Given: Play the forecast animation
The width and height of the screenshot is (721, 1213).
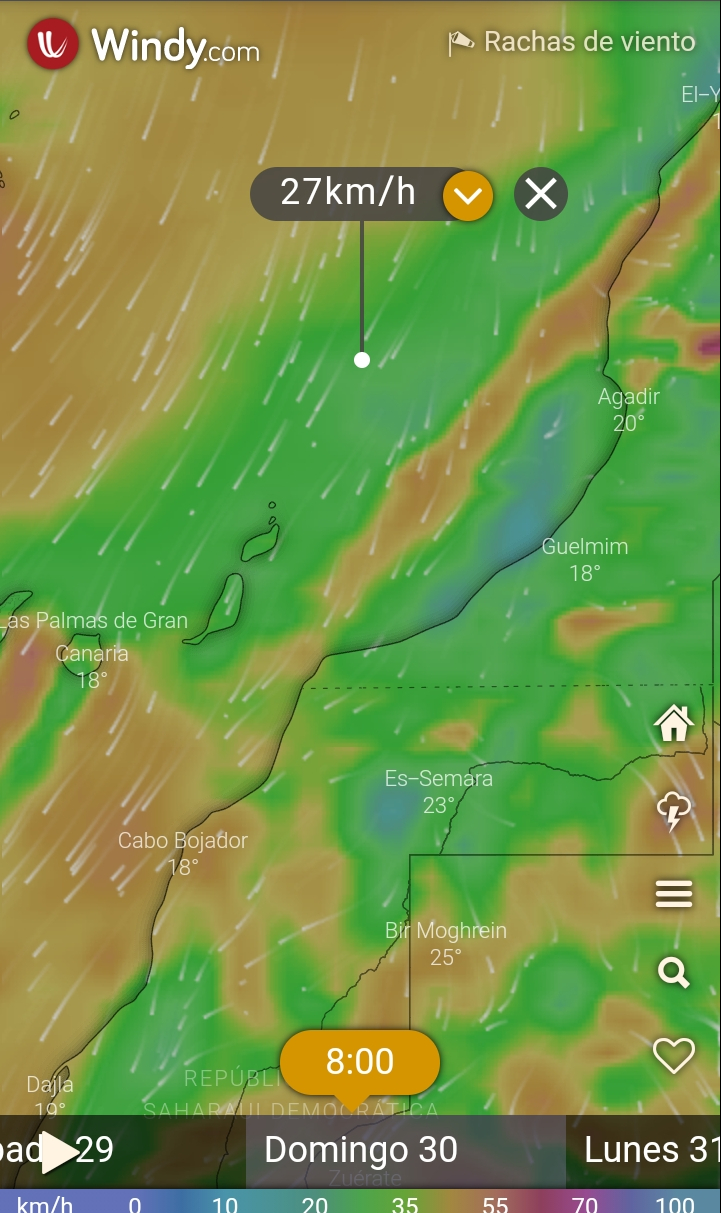Looking at the screenshot, I should [60, 1152].
